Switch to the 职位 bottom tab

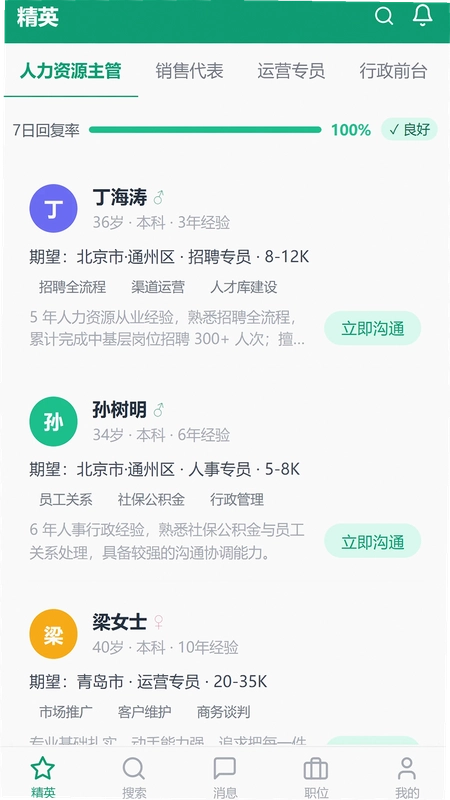point(316,778)
